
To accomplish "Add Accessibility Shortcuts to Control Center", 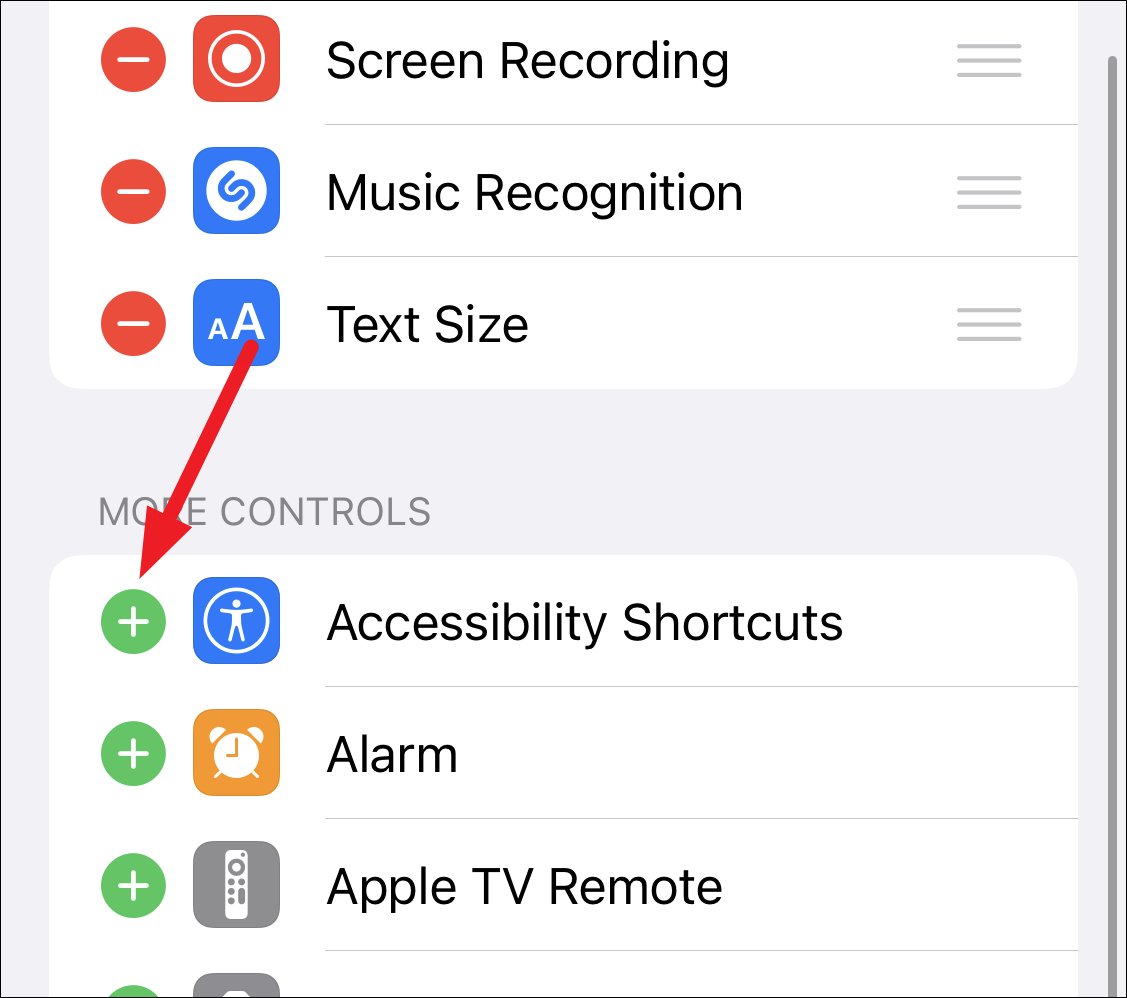I will [x=133, y=622].
